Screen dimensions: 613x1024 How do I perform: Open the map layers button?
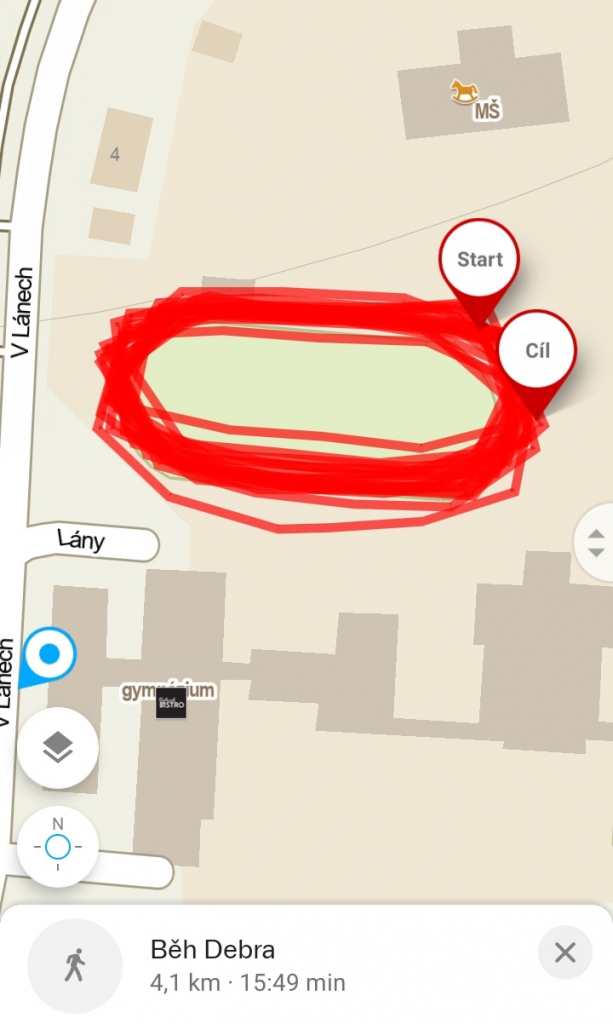pos(58,748)
